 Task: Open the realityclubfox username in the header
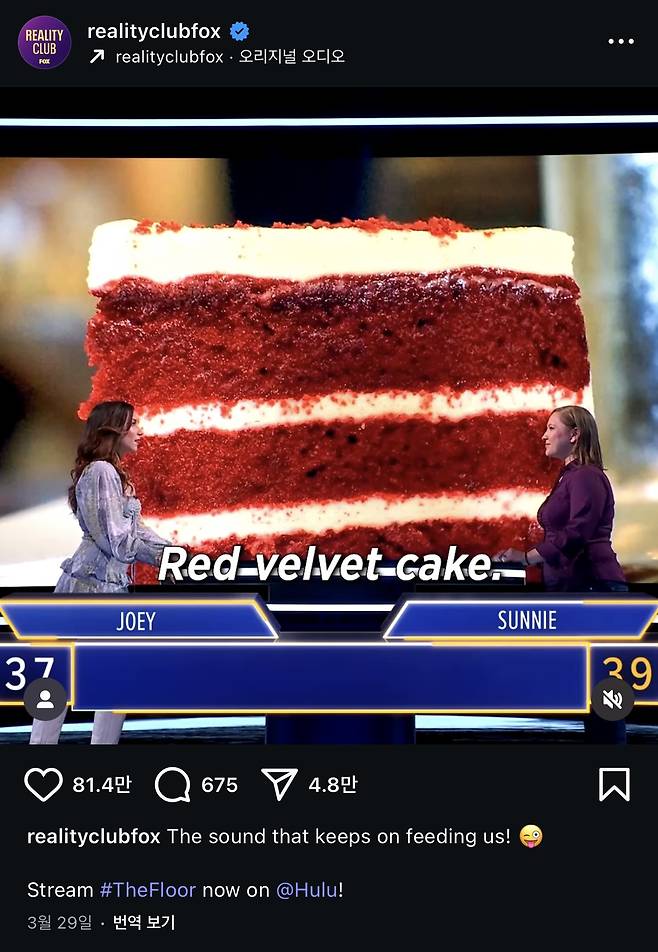coord(153,30)
